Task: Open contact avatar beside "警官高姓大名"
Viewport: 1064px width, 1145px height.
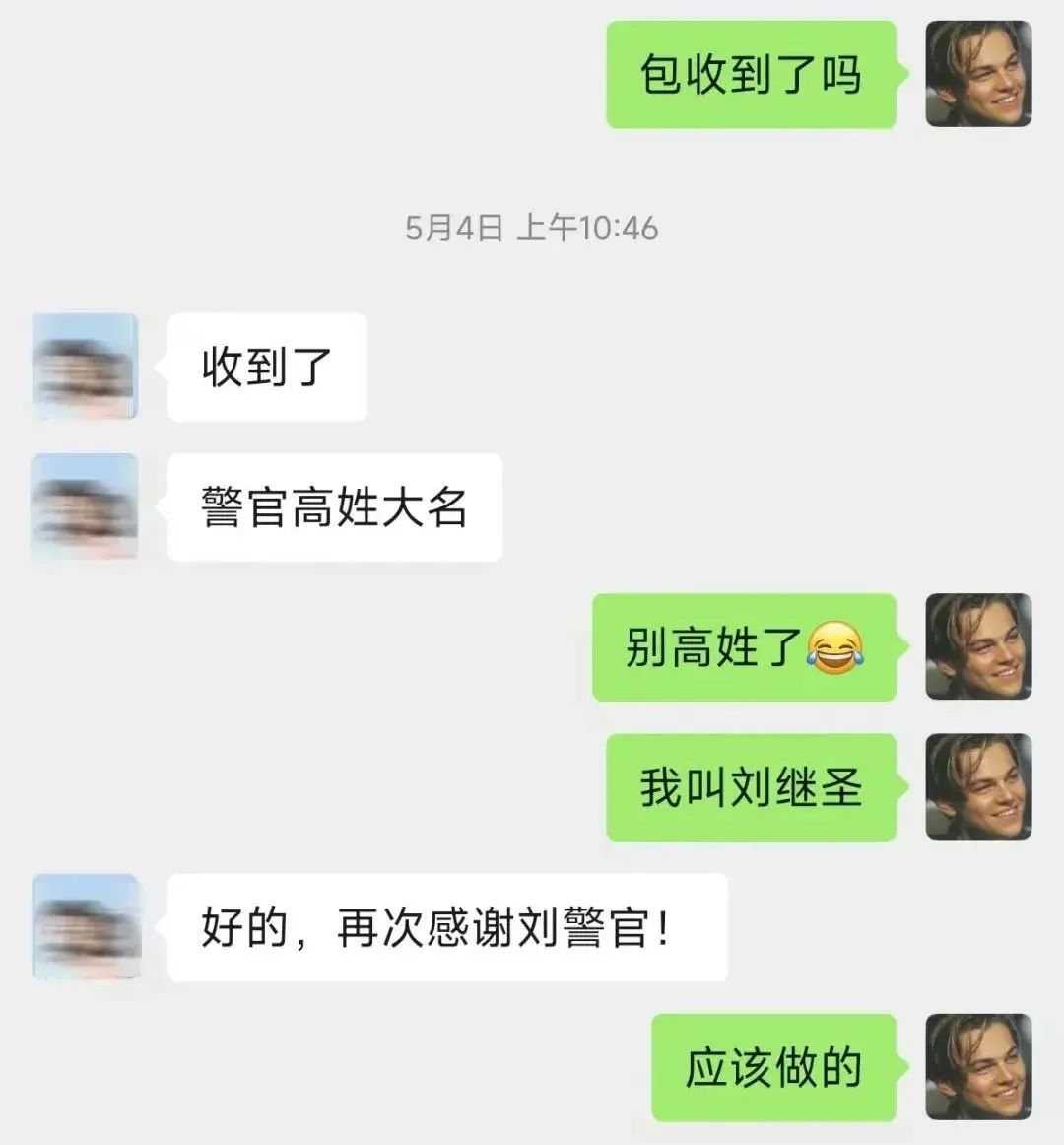Action: (85, 506)
